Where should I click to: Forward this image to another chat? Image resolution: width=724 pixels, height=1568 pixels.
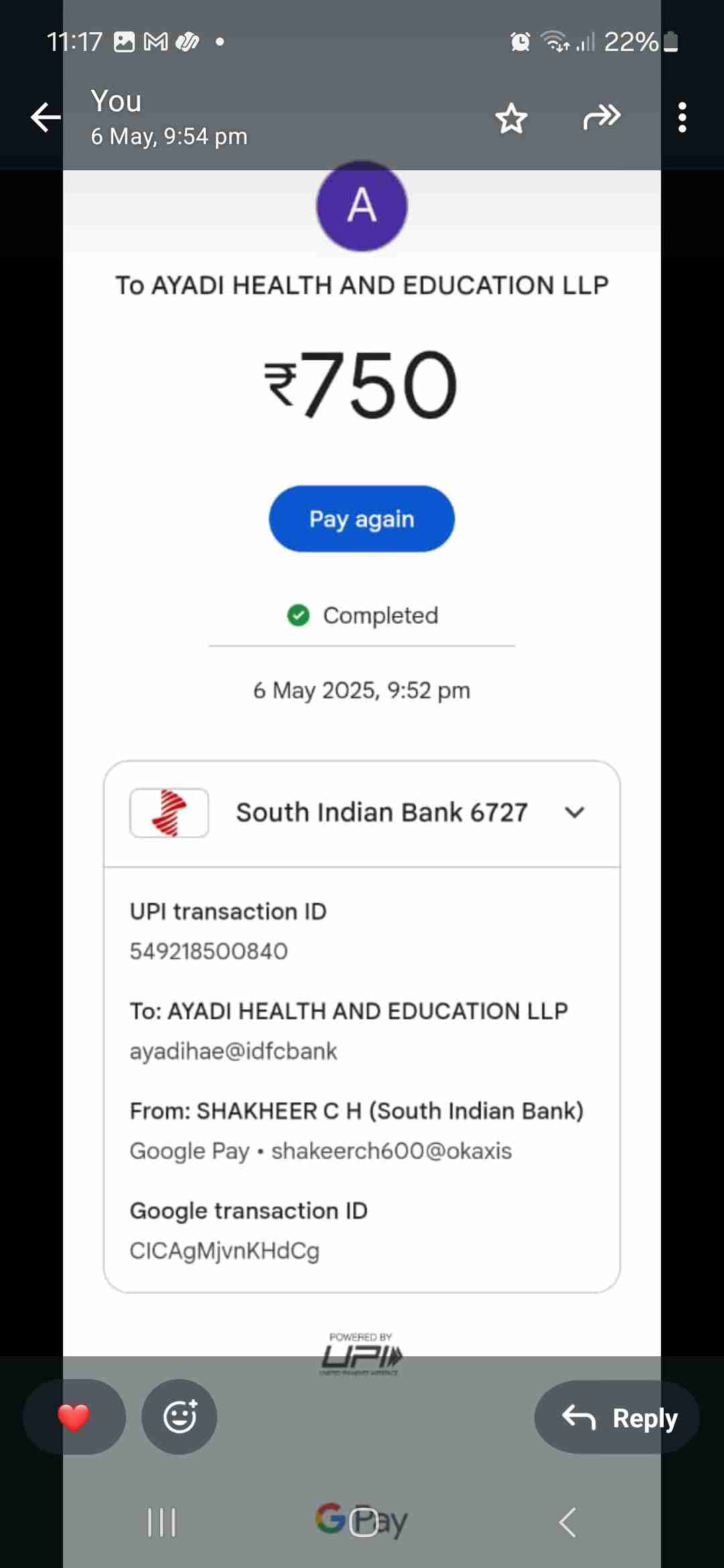pyautogui.click(x=601, y=117)
